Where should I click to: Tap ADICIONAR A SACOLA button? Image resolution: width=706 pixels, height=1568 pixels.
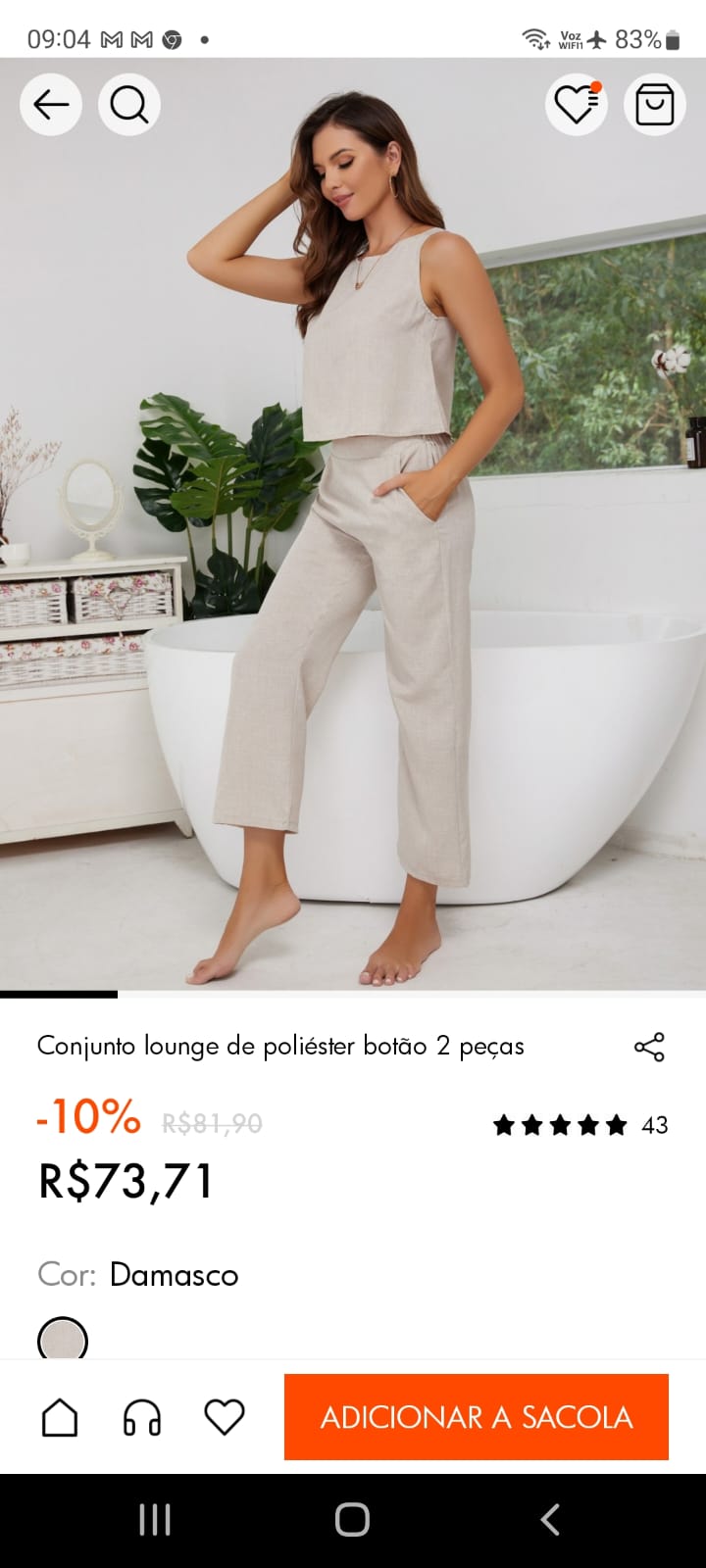[x=477, y=1417]
